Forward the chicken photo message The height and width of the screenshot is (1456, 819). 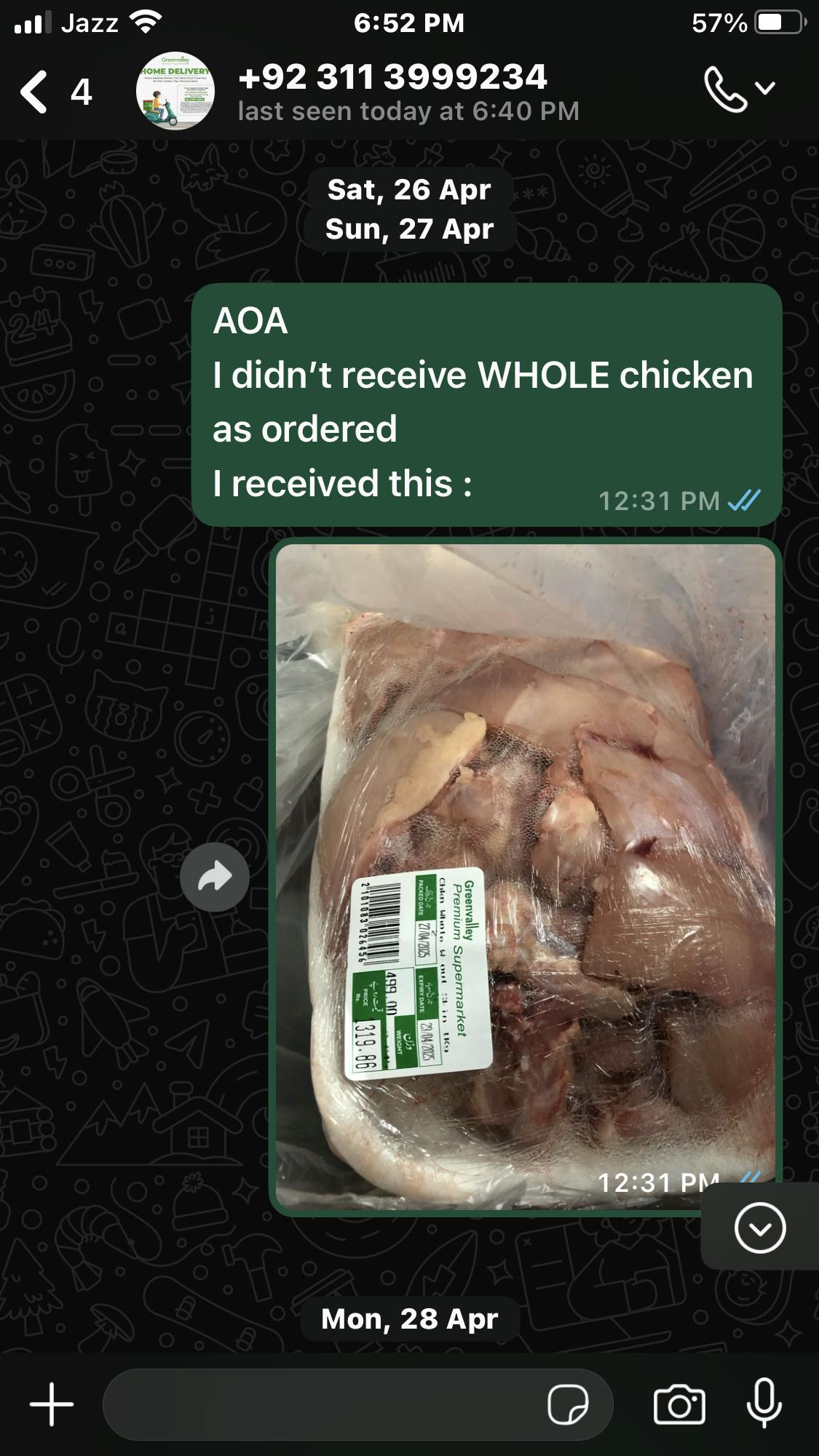click(215, 877)
